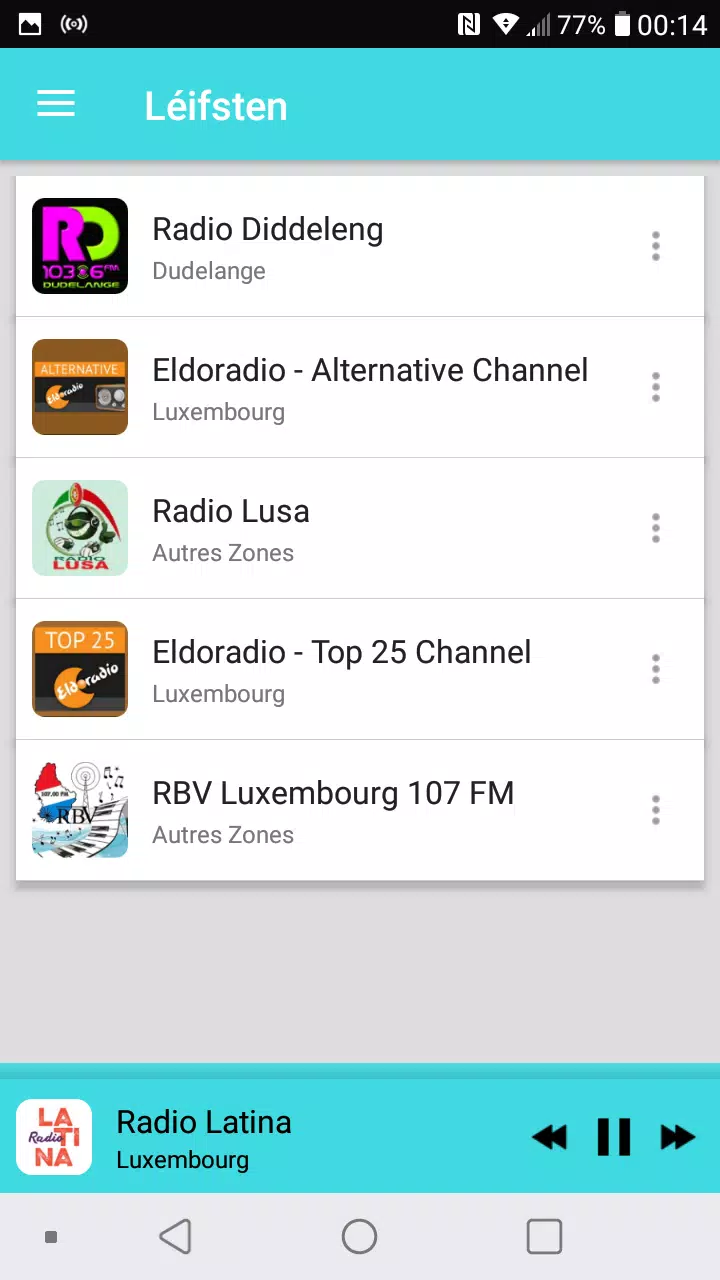Go to the home screen

tap(360, 1237)
